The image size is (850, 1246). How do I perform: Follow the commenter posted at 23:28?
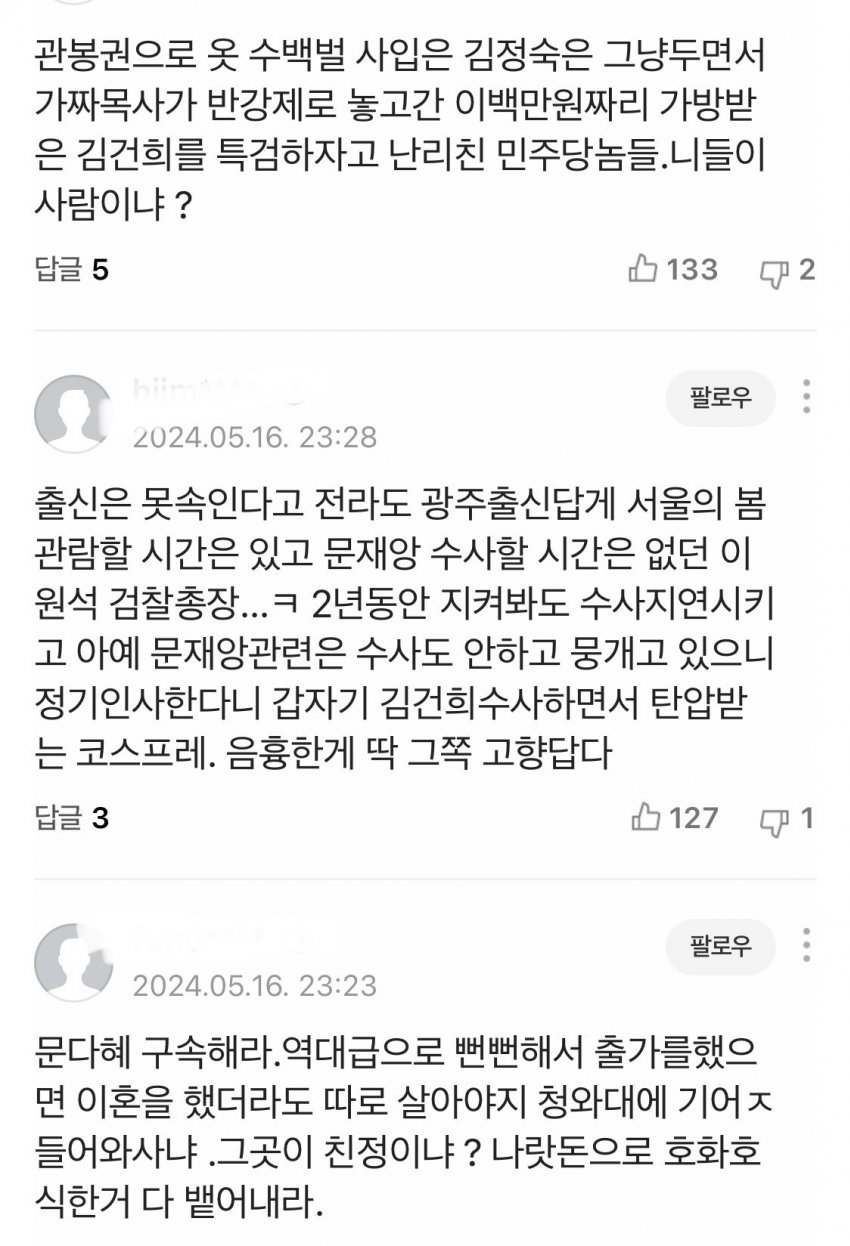pos(719,401)
